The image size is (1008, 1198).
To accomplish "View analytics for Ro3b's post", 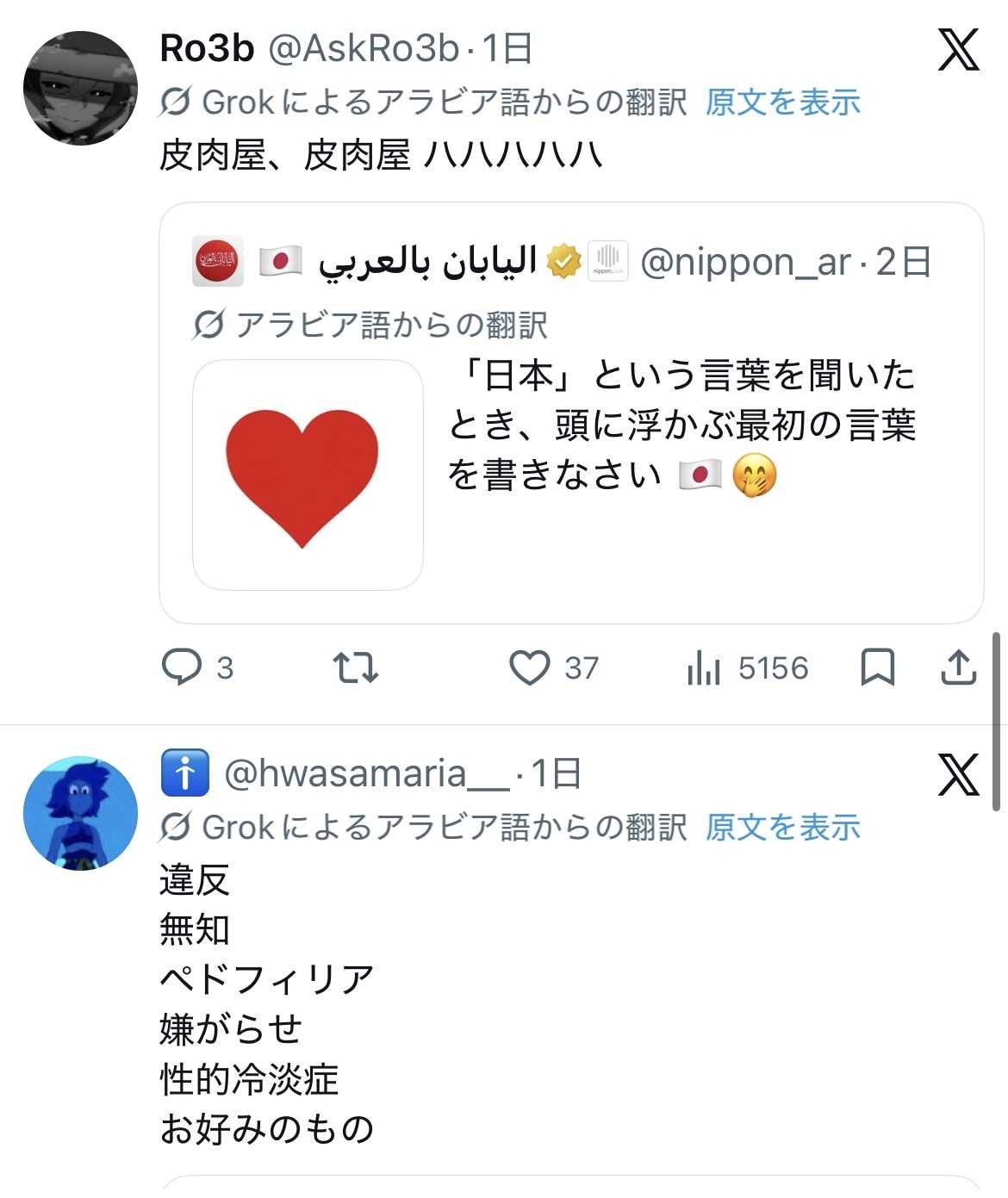I will [x=705, y=667].
